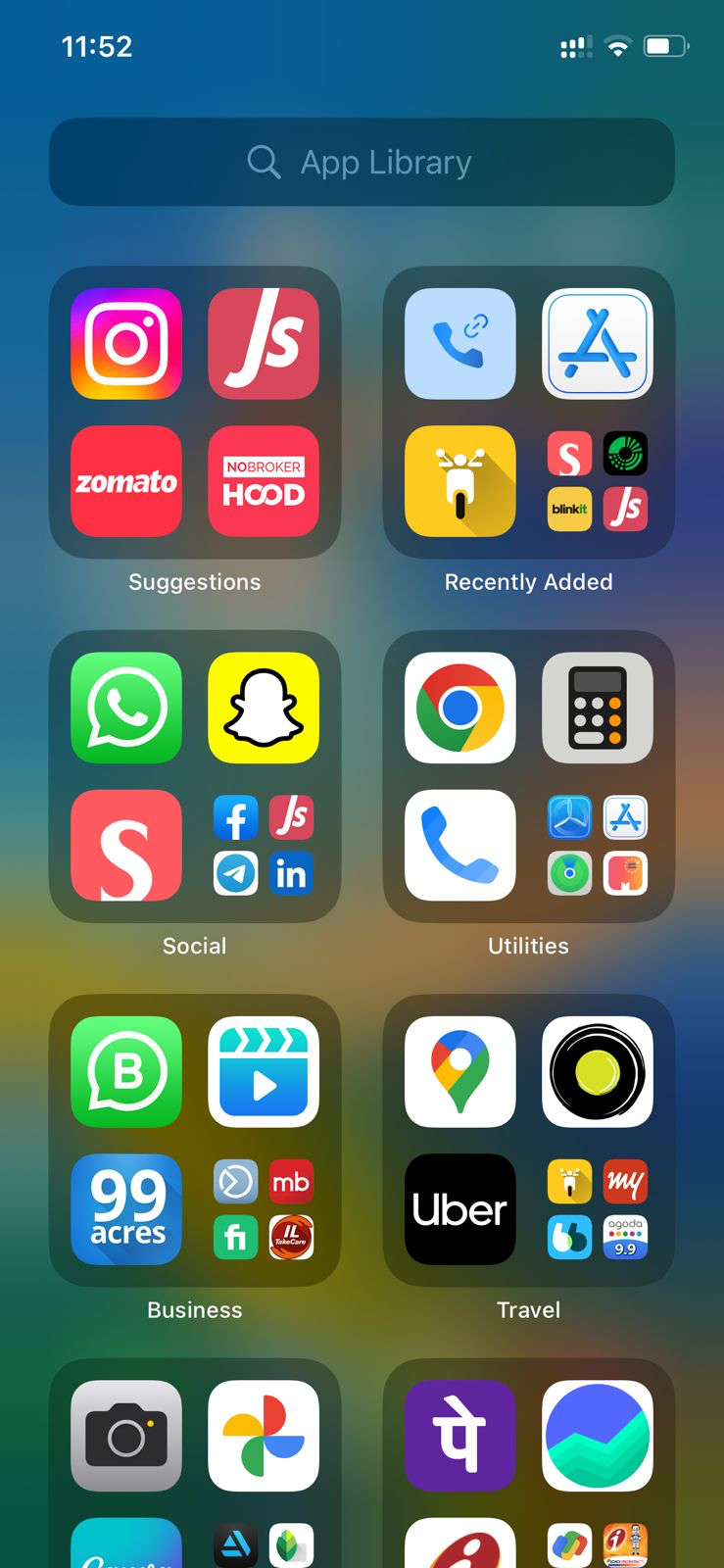Open Google Chrome
This screenshot has width=724, height=1568.
[459, 708]
